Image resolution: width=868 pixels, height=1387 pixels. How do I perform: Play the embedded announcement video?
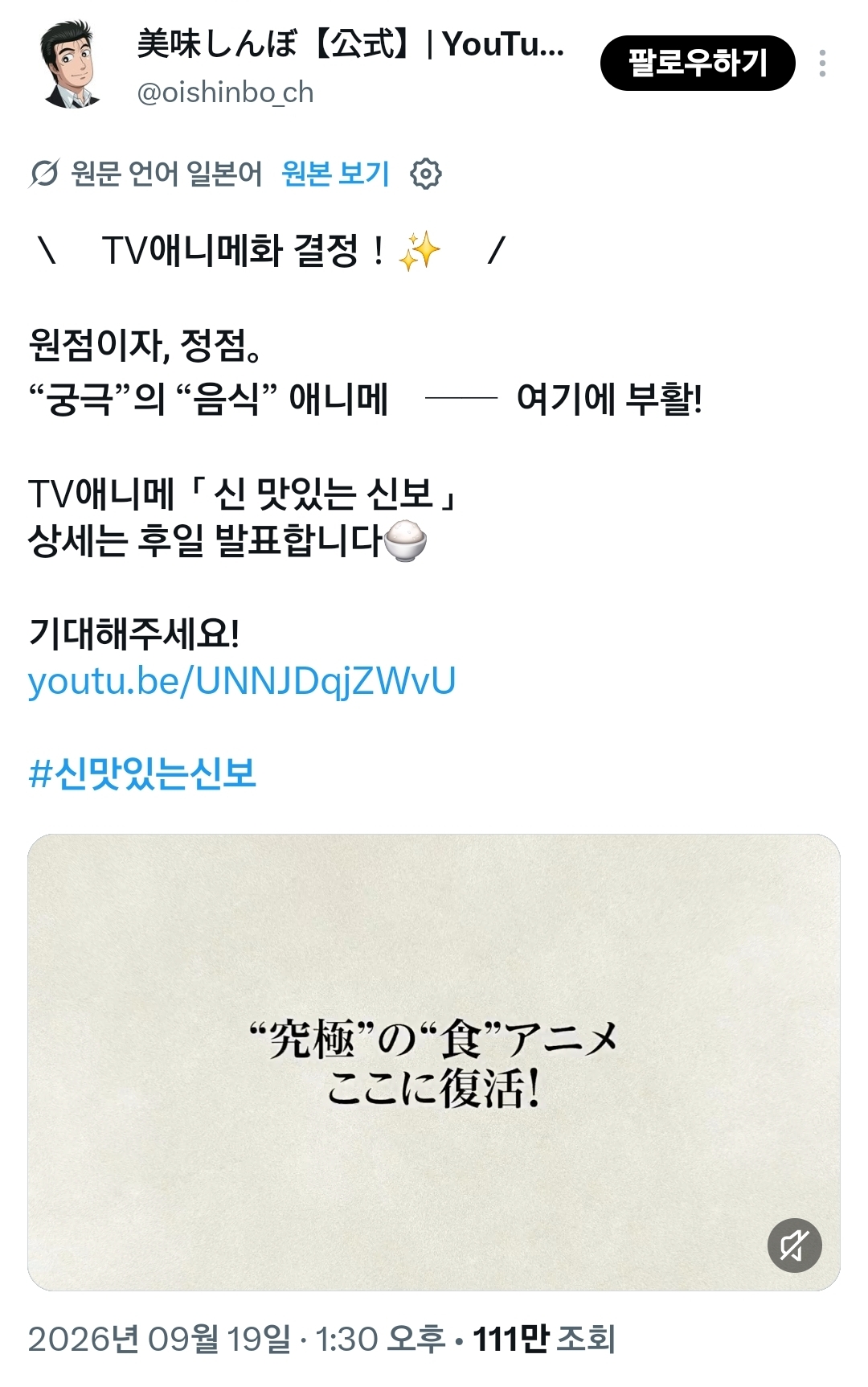point(434,1062)
